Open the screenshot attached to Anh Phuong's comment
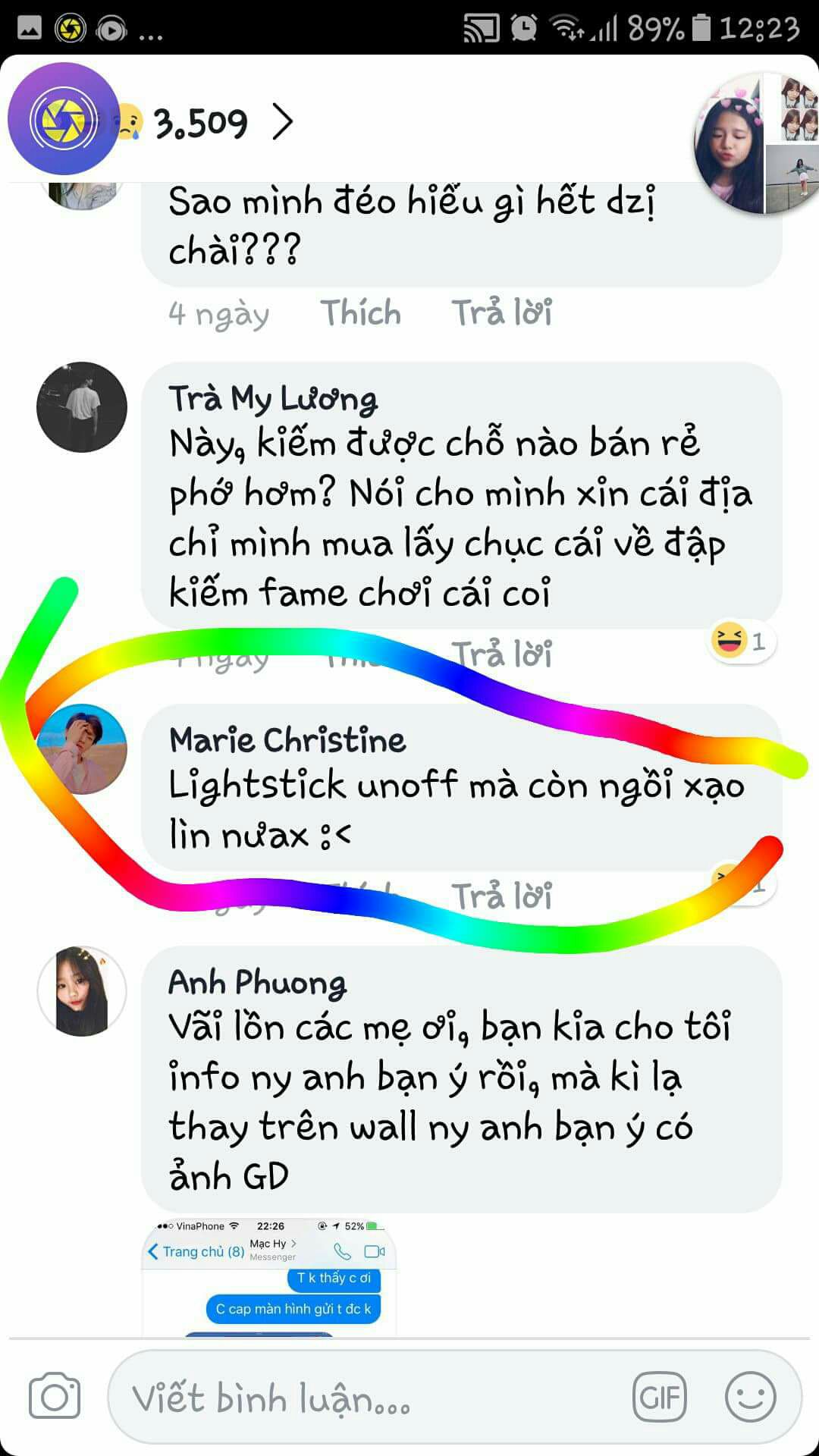 click(x=269, y=1276)
